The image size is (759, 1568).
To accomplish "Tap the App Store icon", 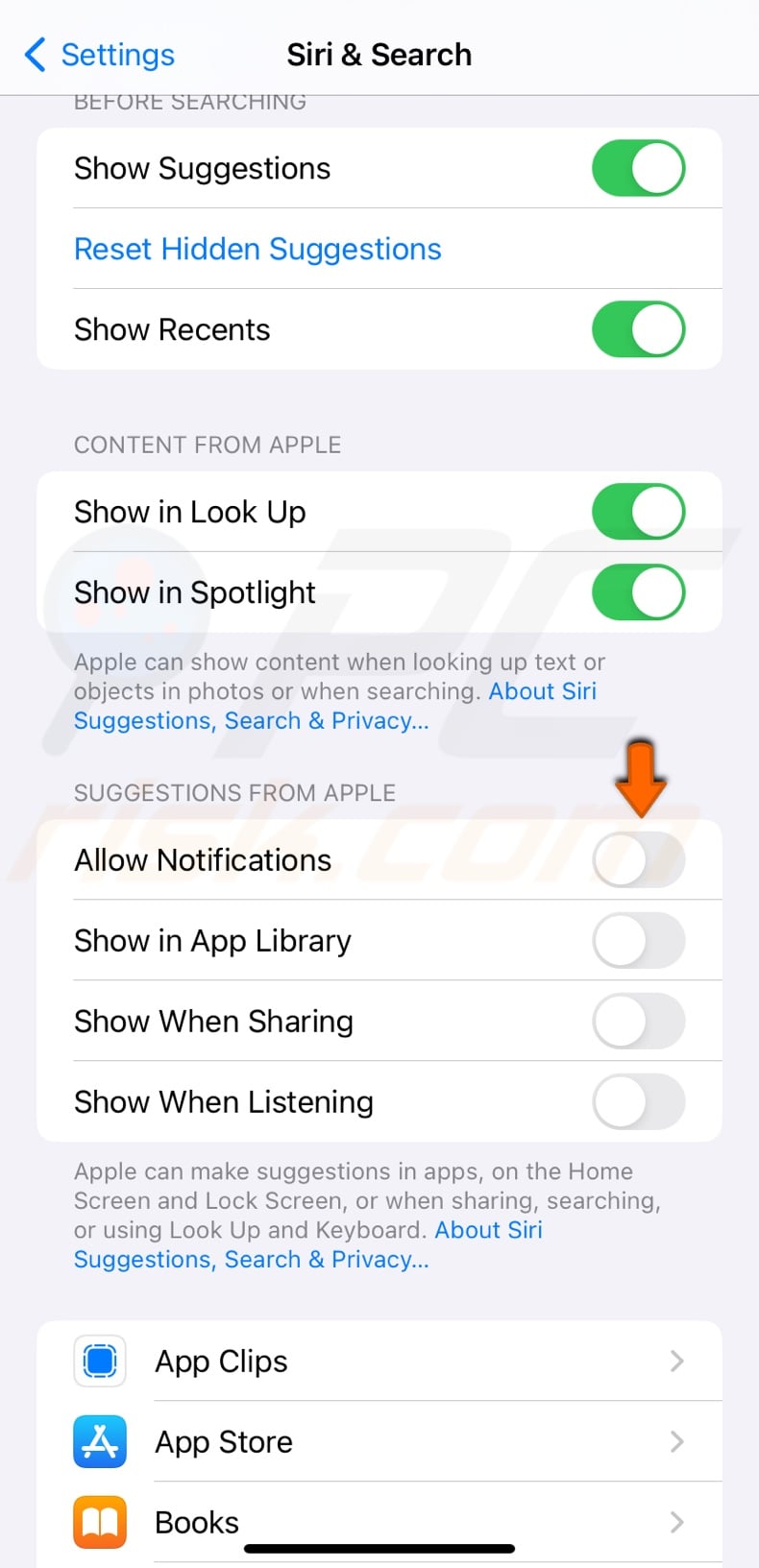I will 97,1441.
